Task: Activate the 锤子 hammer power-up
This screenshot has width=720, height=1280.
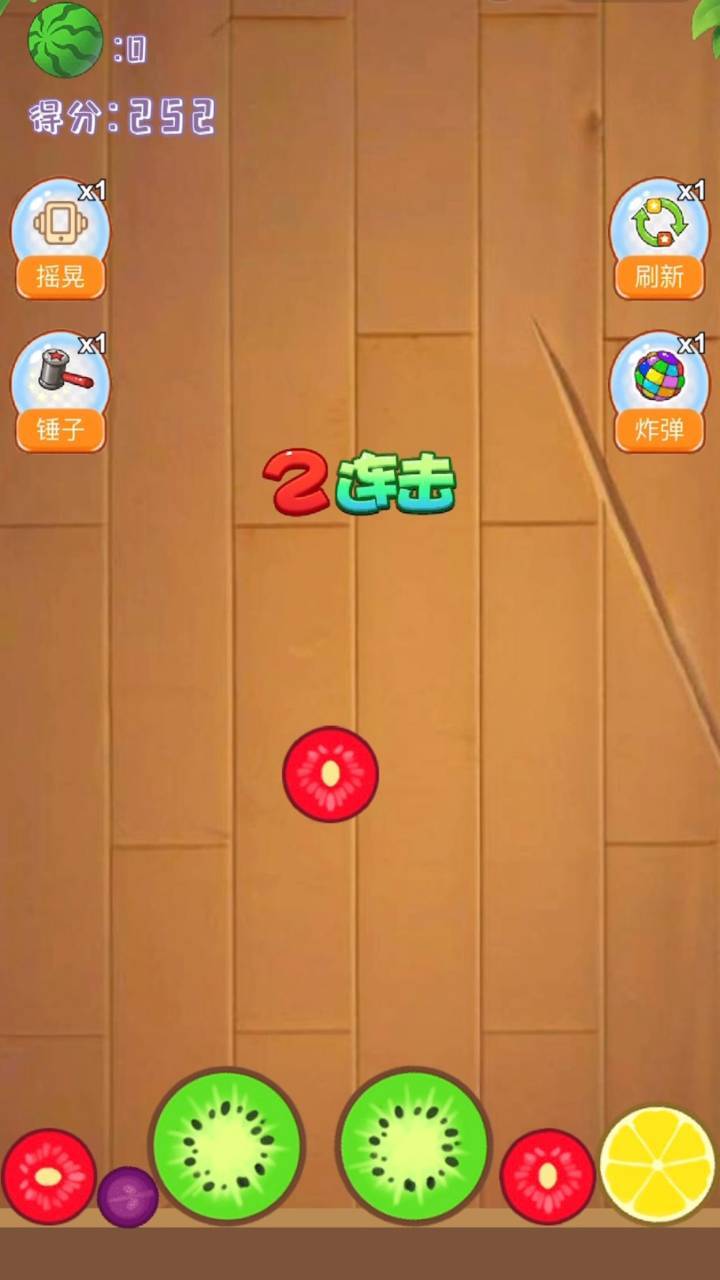Action: coord(60,393)
